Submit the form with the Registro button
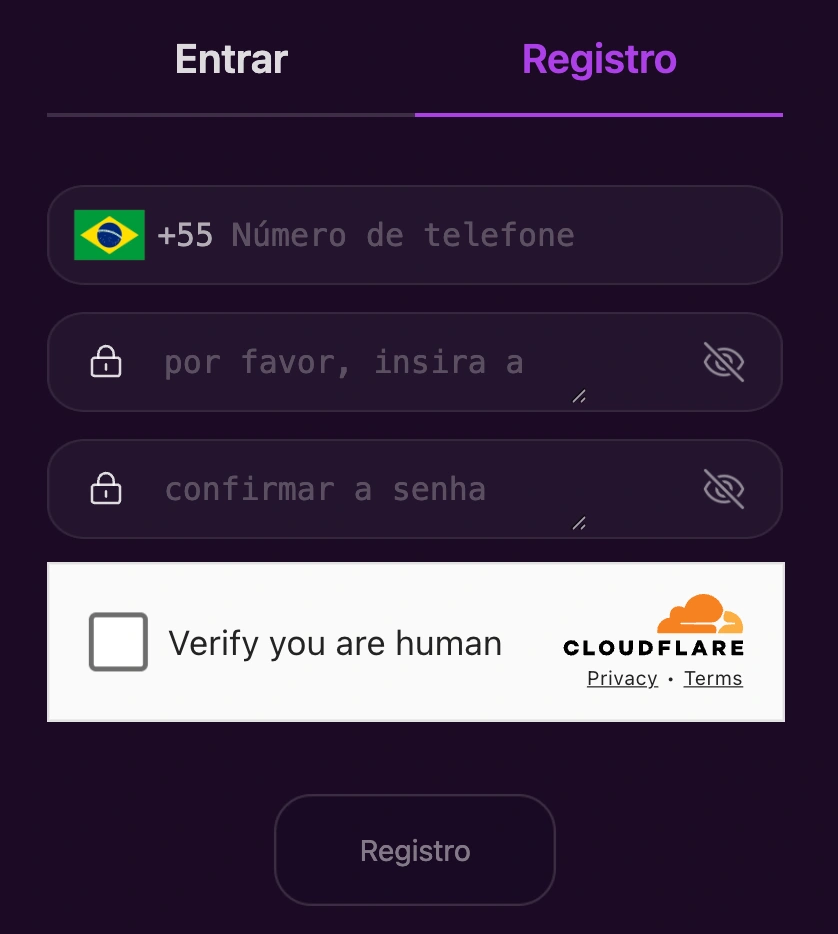Viewport: 838px width, 934px height. pyautogui.click(x=415, y=850)
